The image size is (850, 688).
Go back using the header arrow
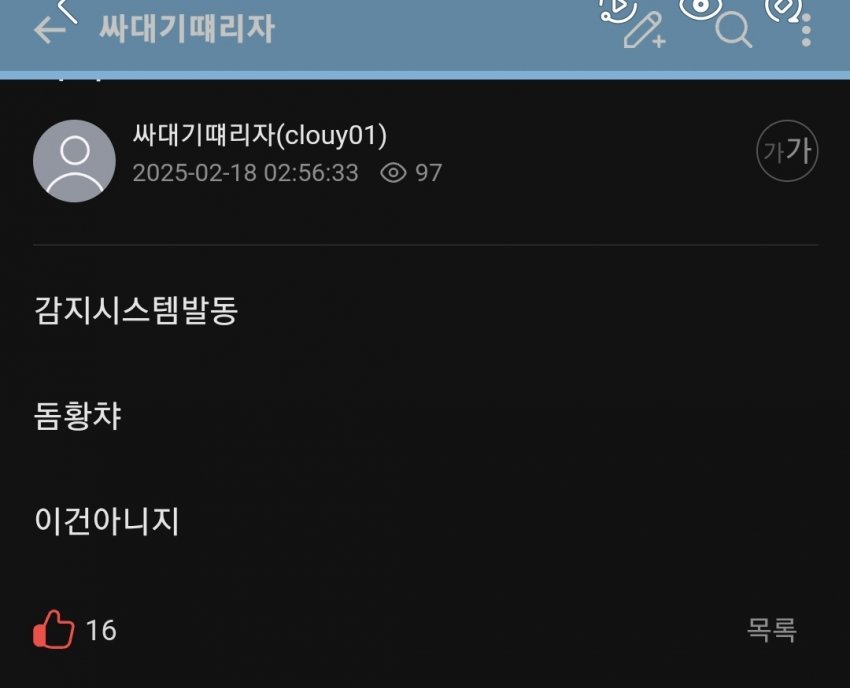[49, 30]
